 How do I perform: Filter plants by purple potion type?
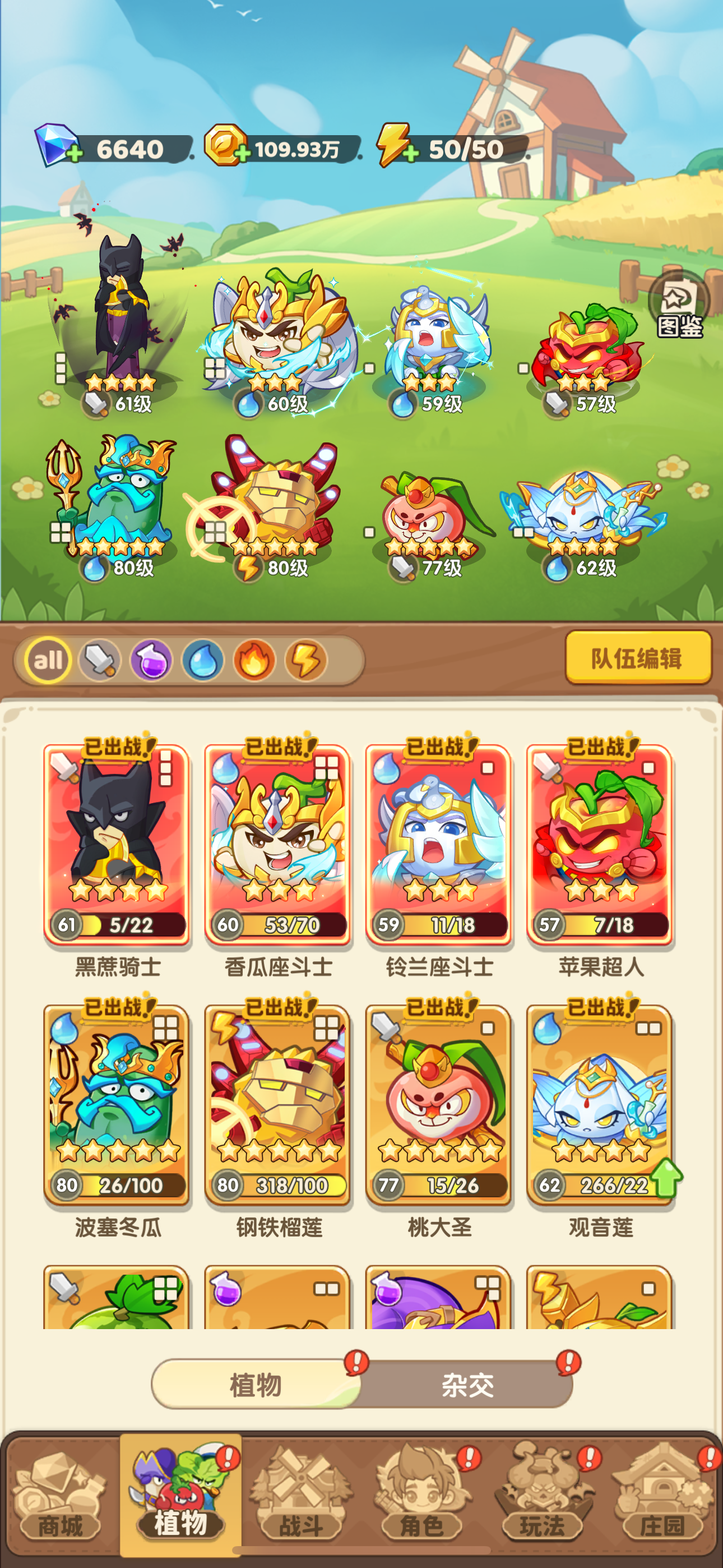pos(151,661)
